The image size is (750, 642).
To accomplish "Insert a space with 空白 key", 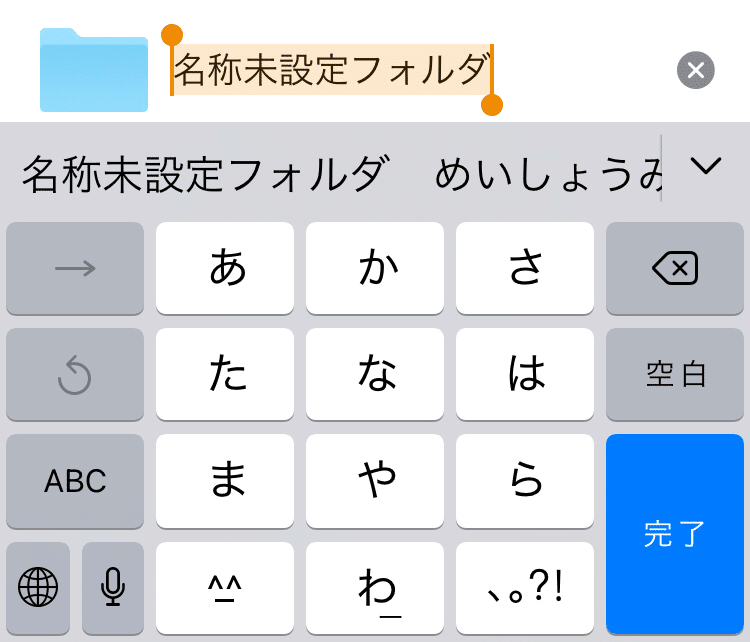I will (x=675, y=374).
